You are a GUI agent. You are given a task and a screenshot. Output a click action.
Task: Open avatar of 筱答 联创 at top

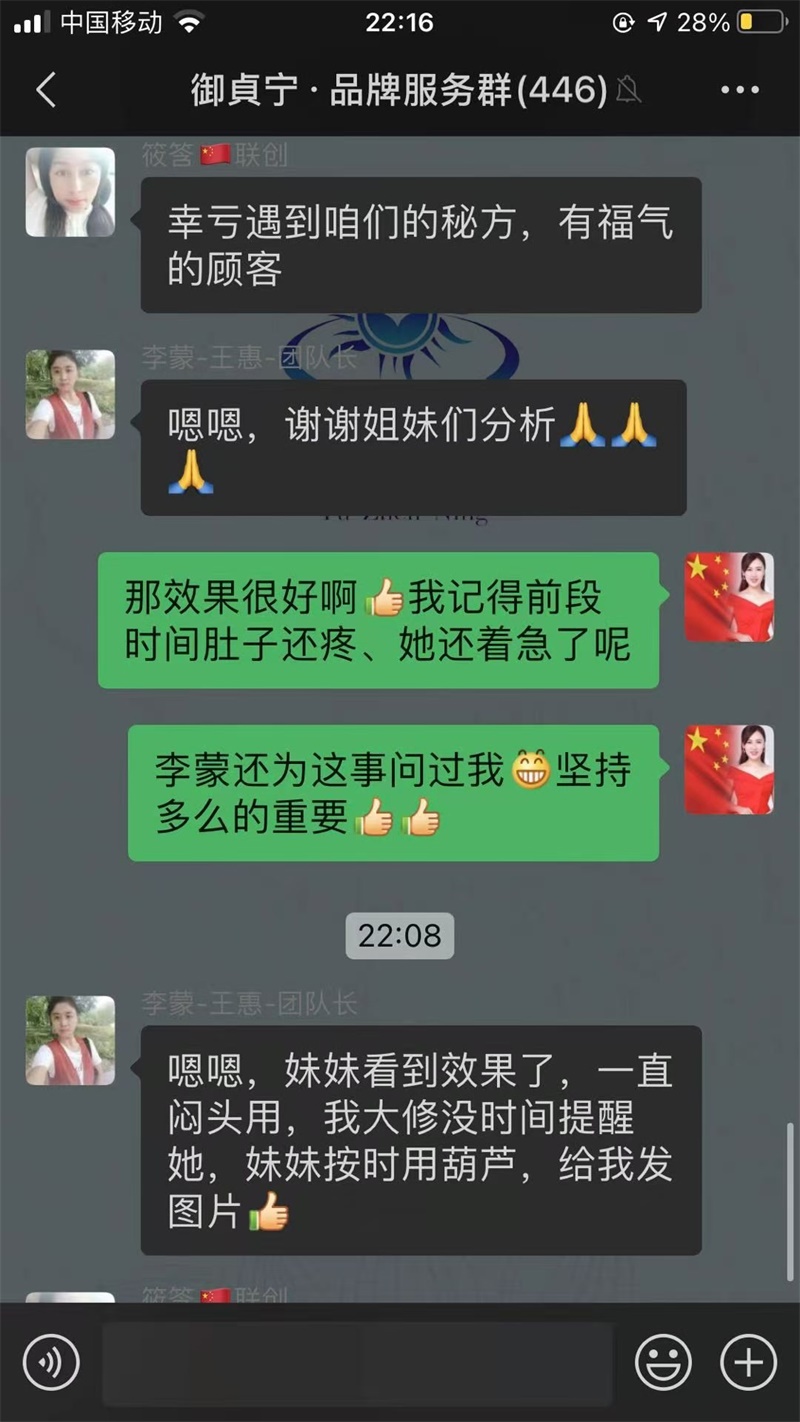coord(70,192)
